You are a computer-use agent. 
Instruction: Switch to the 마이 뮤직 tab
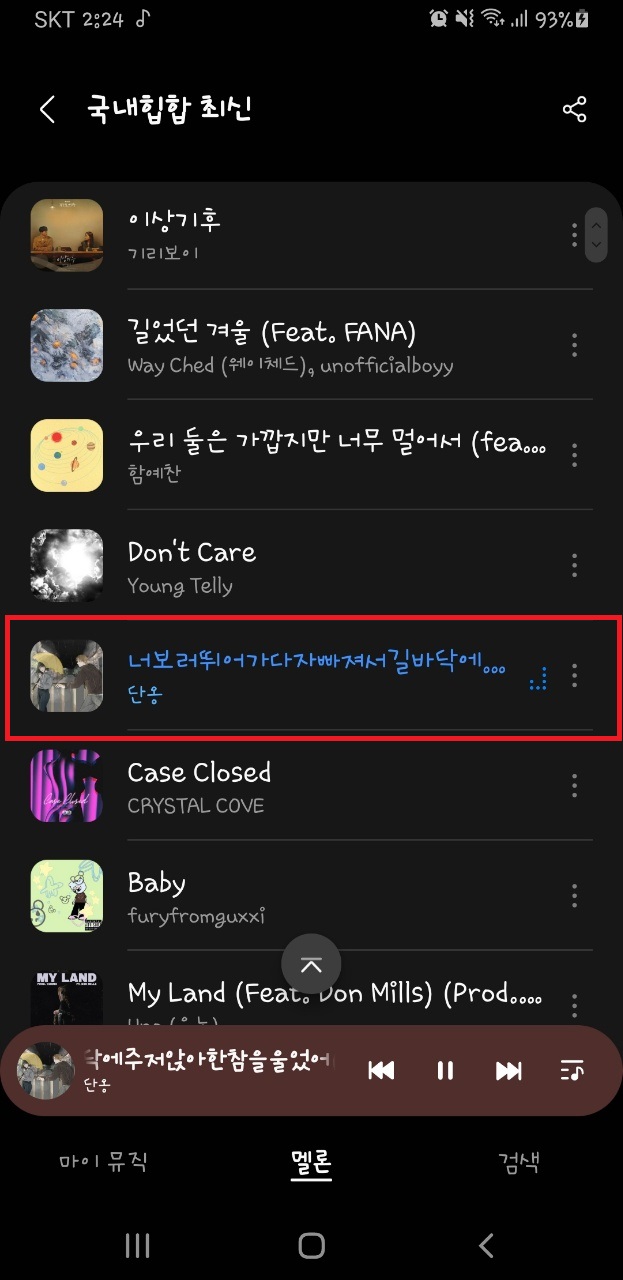103,1162
